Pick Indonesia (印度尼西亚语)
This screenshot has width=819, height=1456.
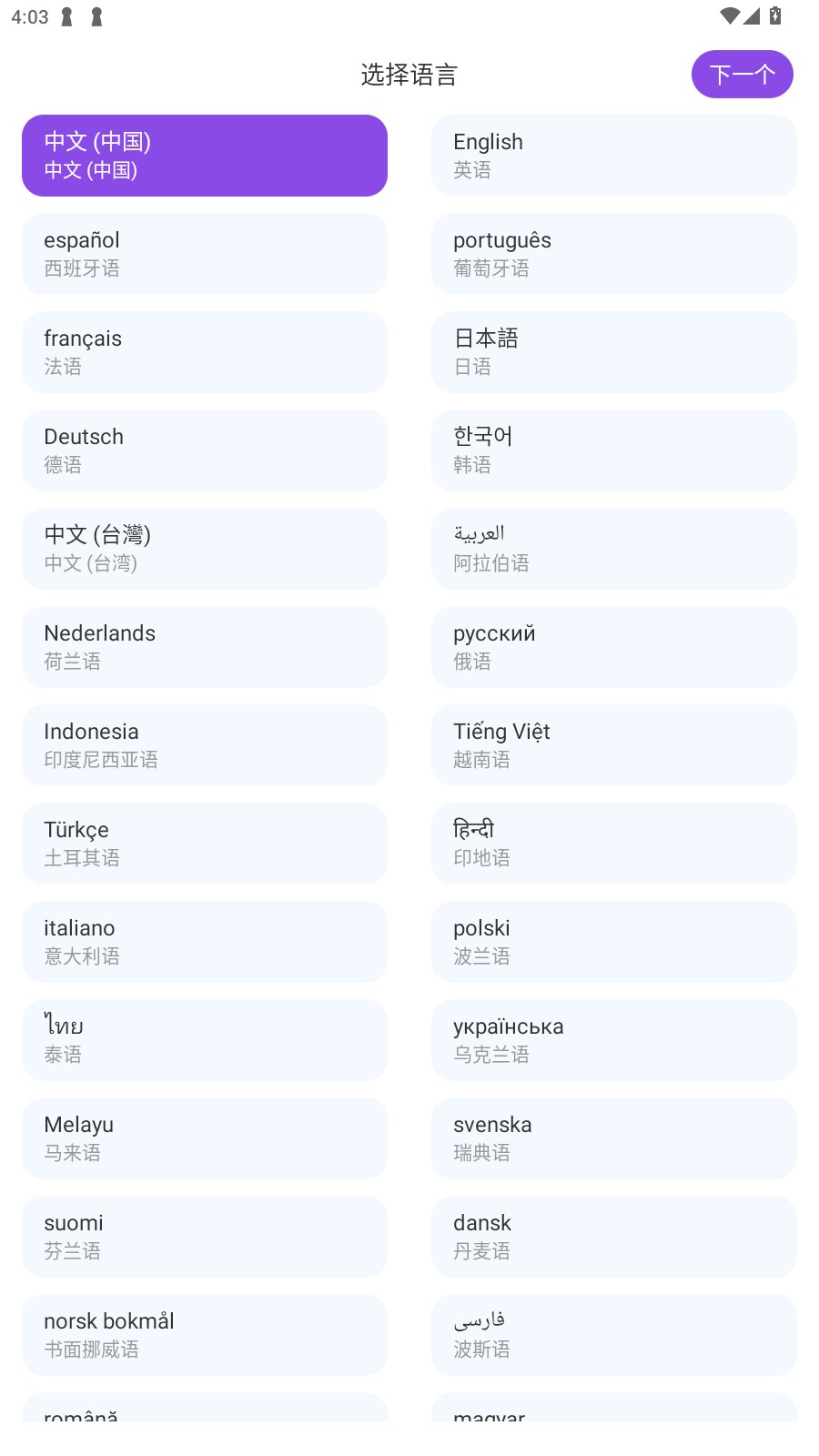point(205,745)
